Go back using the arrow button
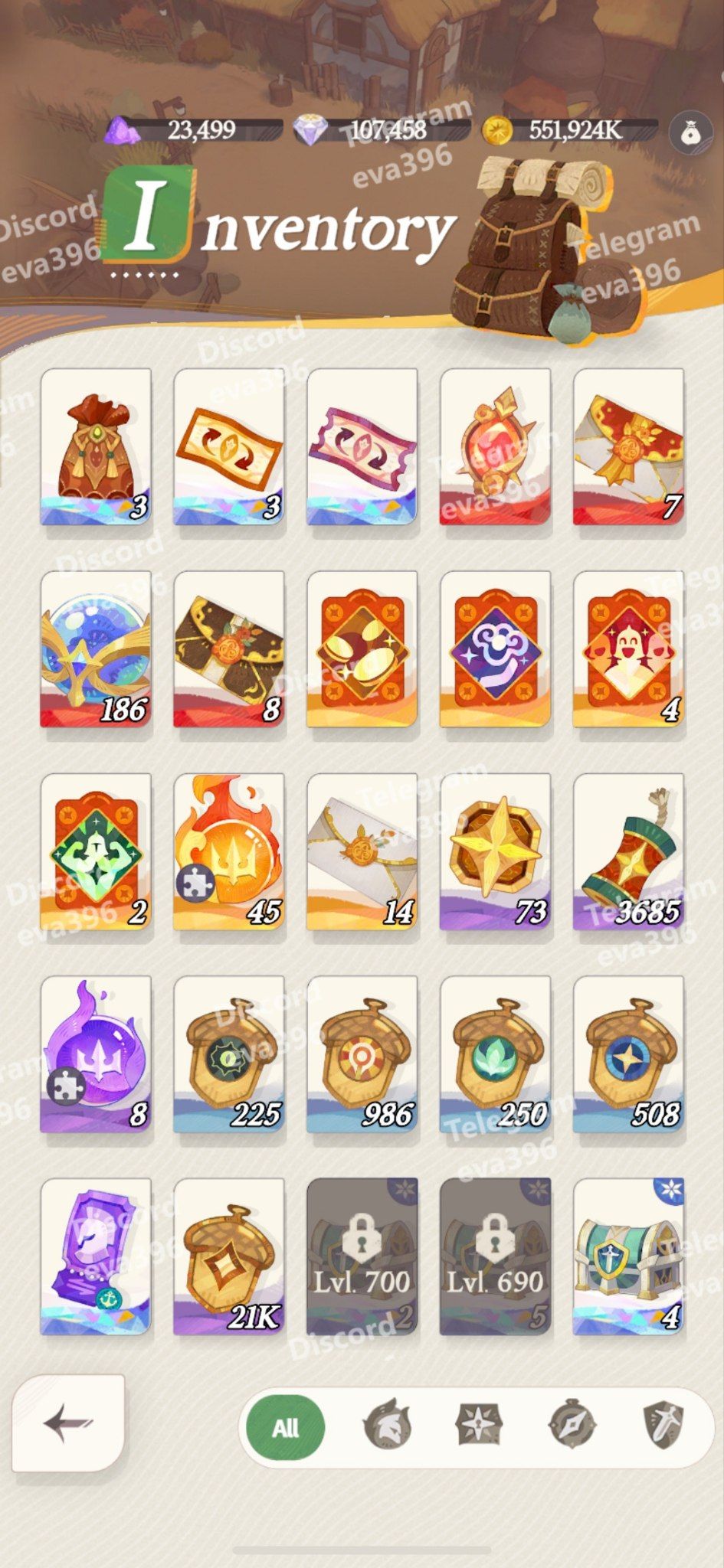This screenshot has height=1568, width=724. tap(68, 1423)
